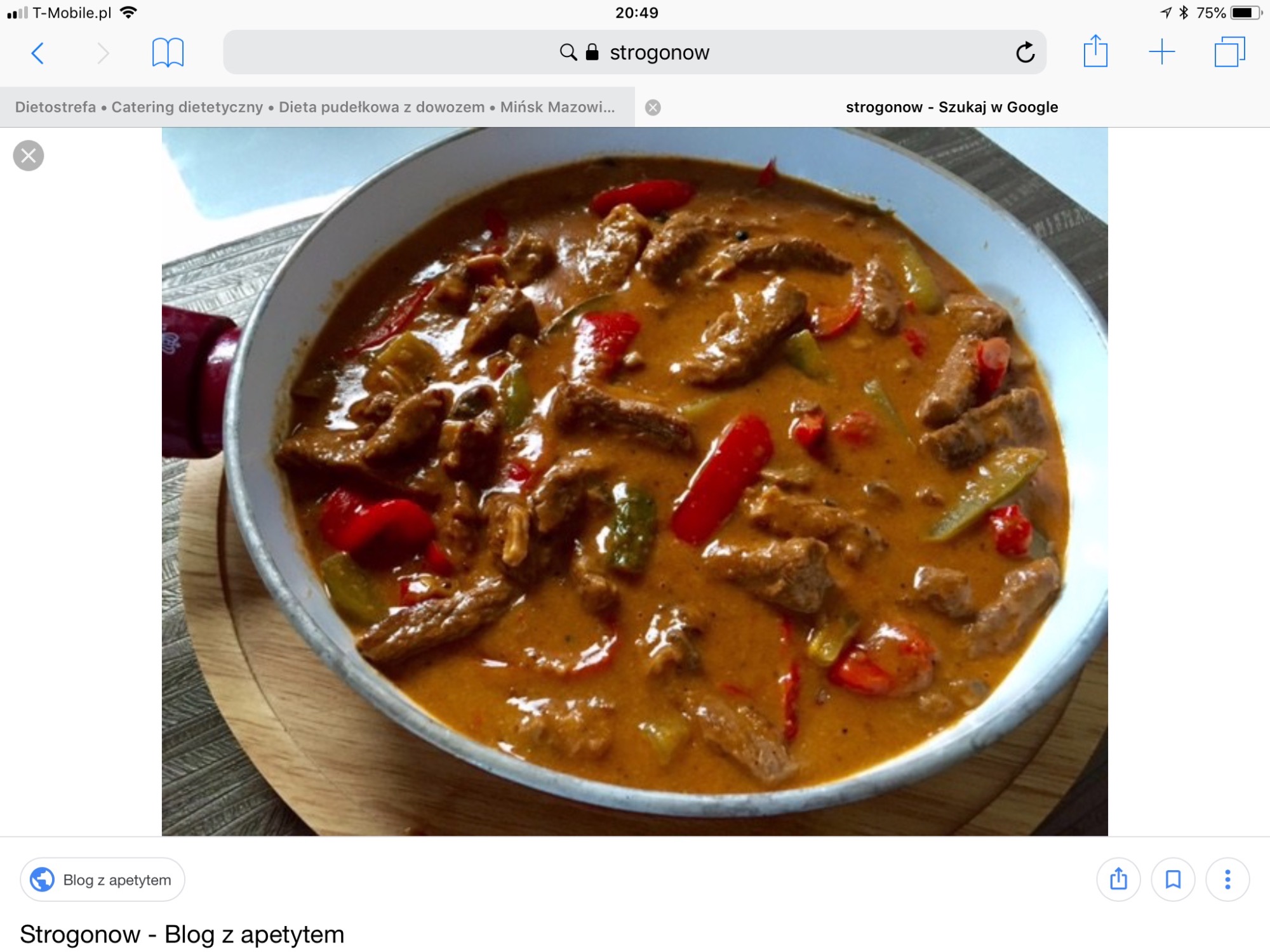Screen dimensions: 1270x952
Task: Dismiss the image preview
Action: pos(29,155)
